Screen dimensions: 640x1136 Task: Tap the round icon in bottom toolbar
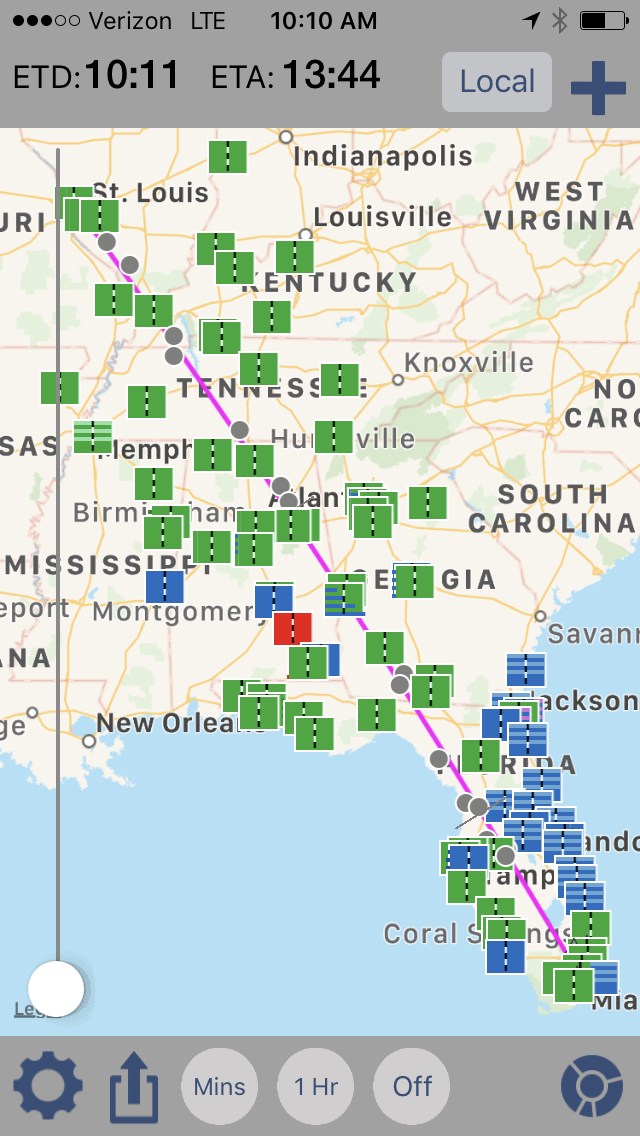(592, 1086)
